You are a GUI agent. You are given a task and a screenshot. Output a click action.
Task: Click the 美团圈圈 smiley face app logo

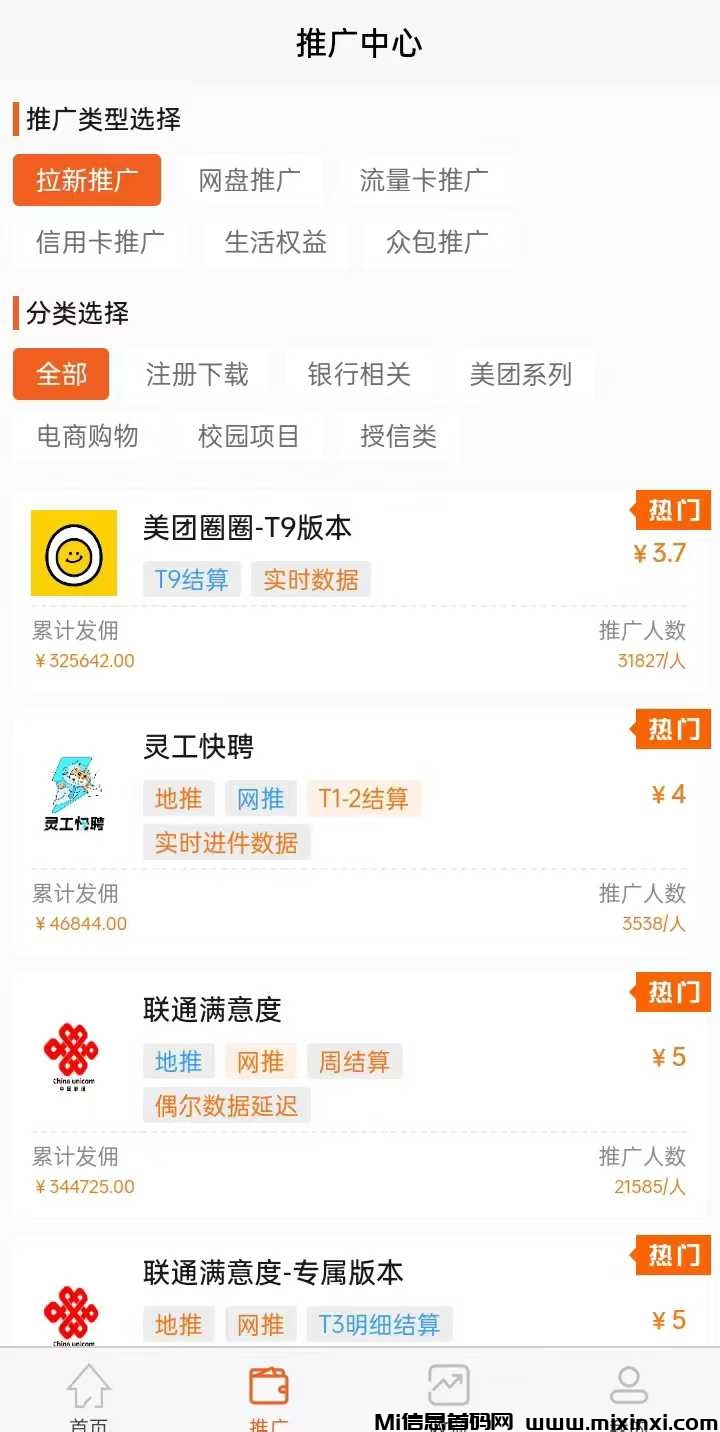[x=73, y=552]
